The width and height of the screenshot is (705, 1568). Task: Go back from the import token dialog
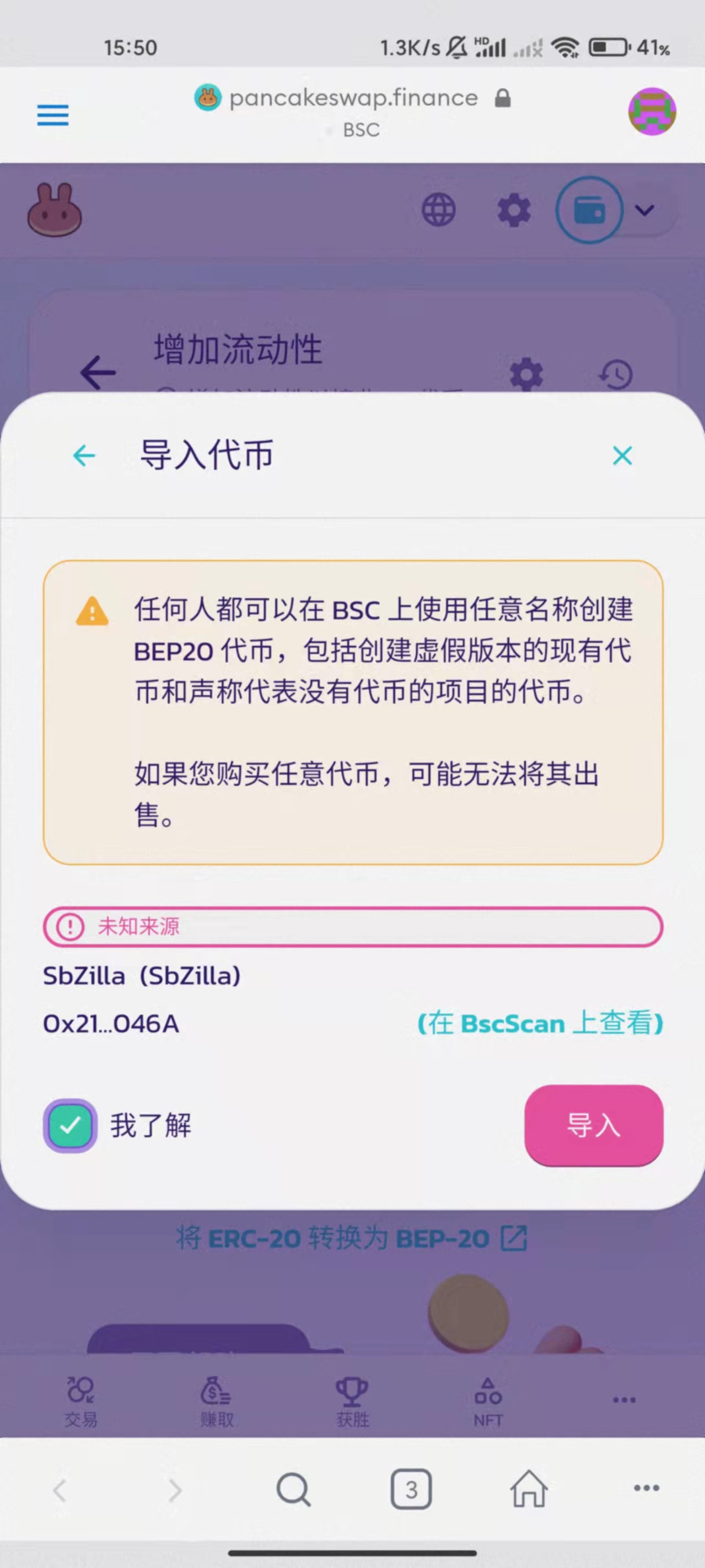point(84,455)
